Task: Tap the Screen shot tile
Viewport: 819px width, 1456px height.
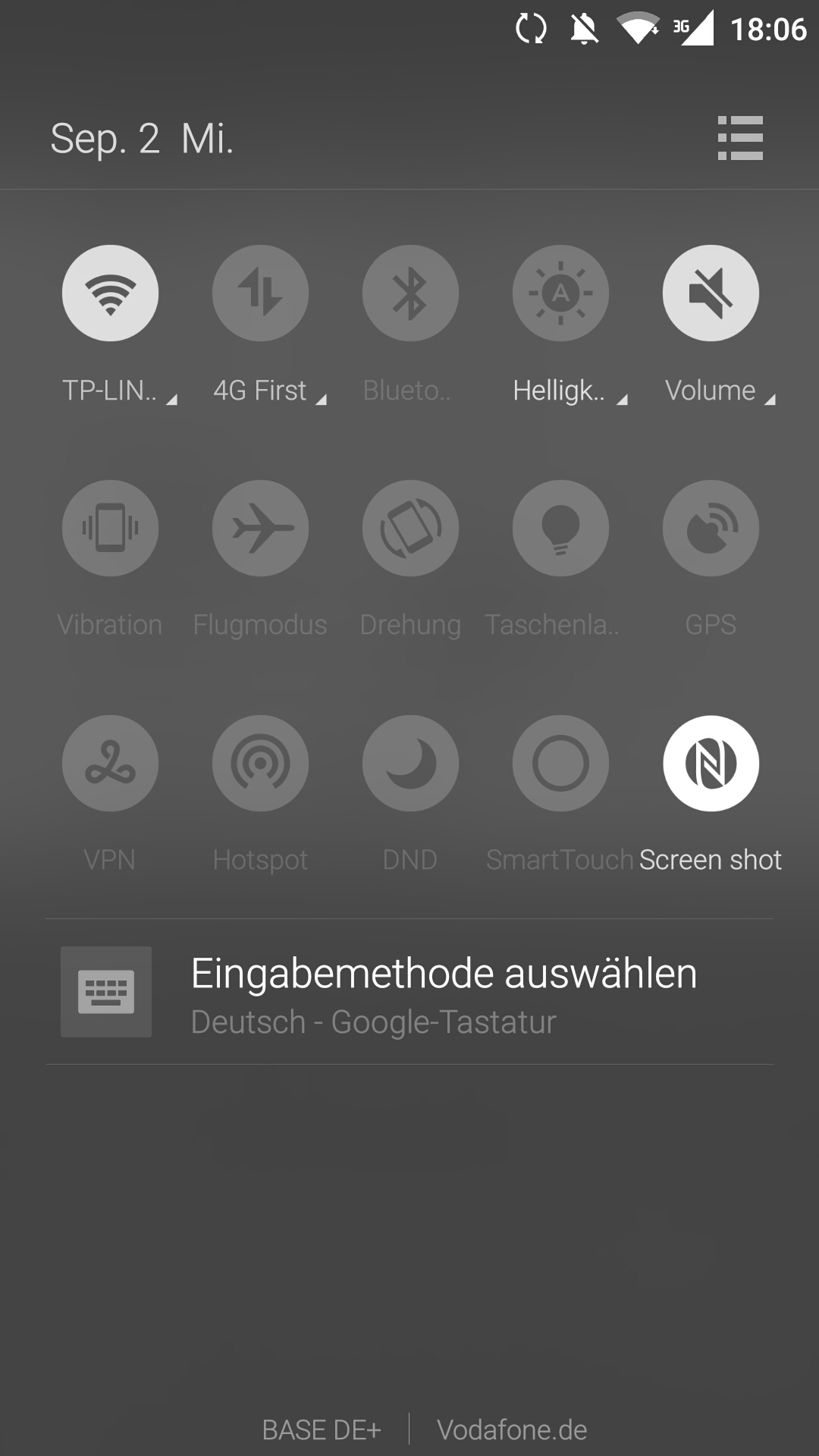Action: tap(711, 763)
